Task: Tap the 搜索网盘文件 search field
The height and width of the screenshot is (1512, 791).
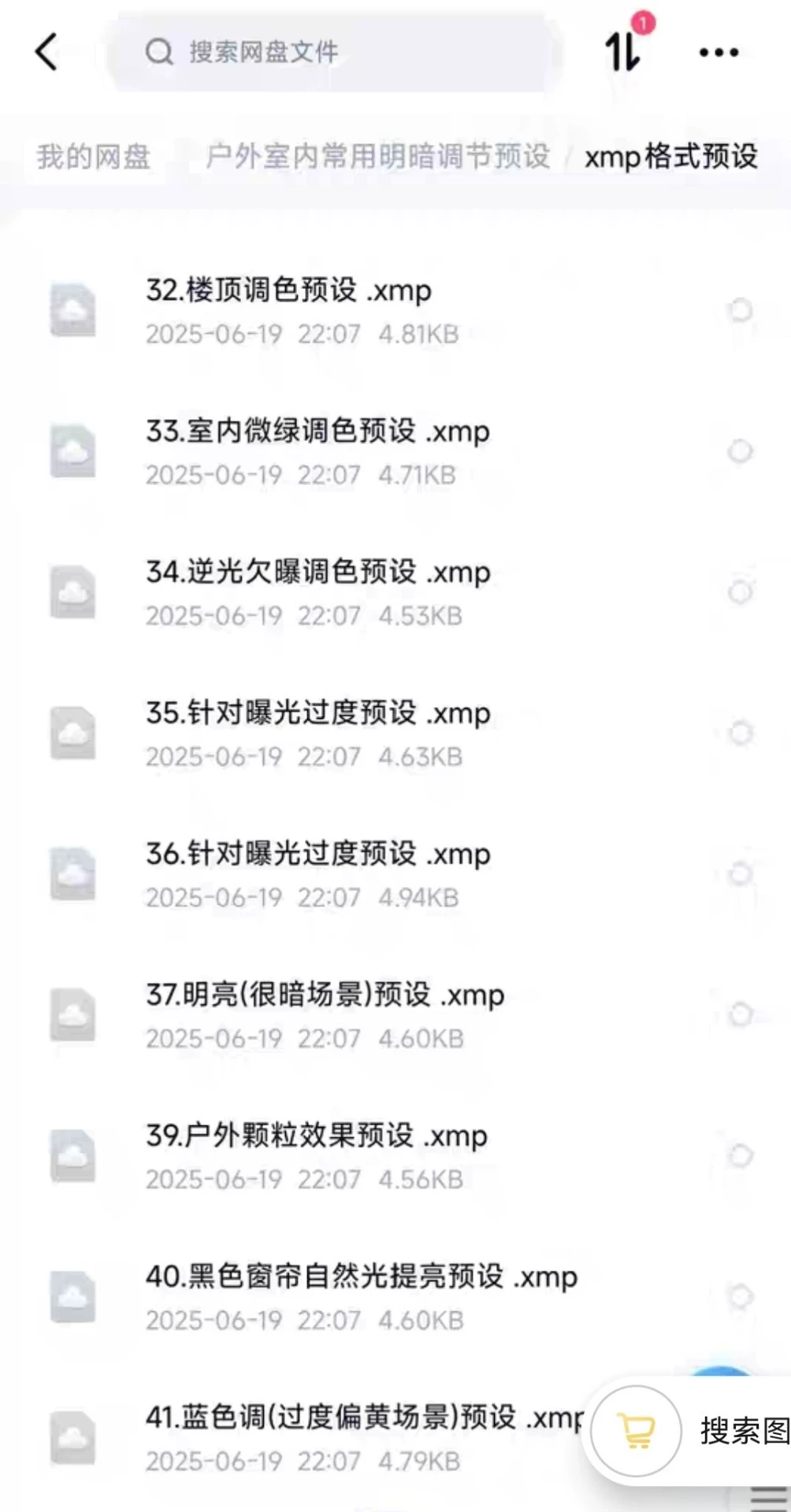Action: 335,52
